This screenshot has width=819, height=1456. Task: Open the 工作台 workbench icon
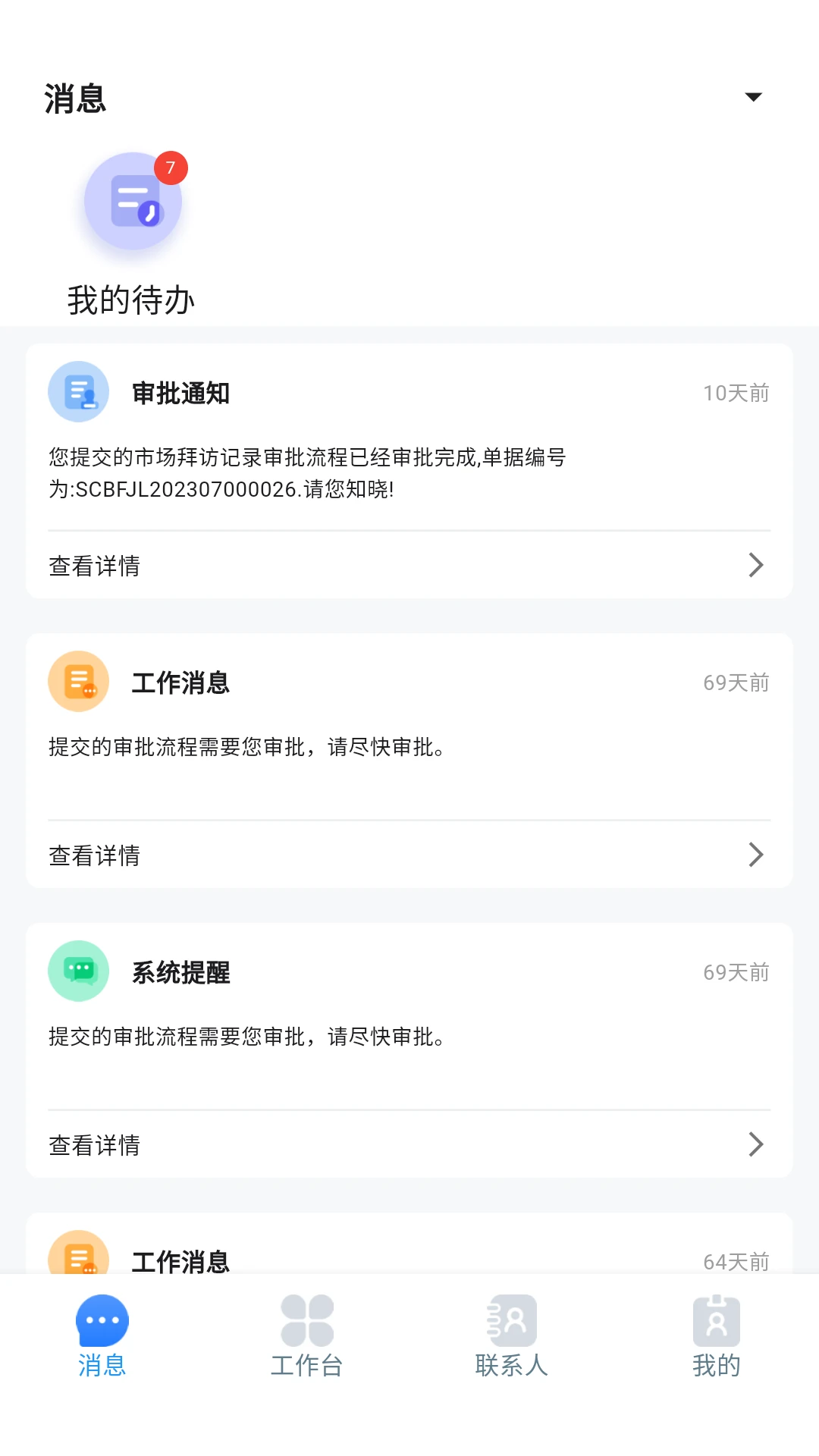click(306, 1319)
